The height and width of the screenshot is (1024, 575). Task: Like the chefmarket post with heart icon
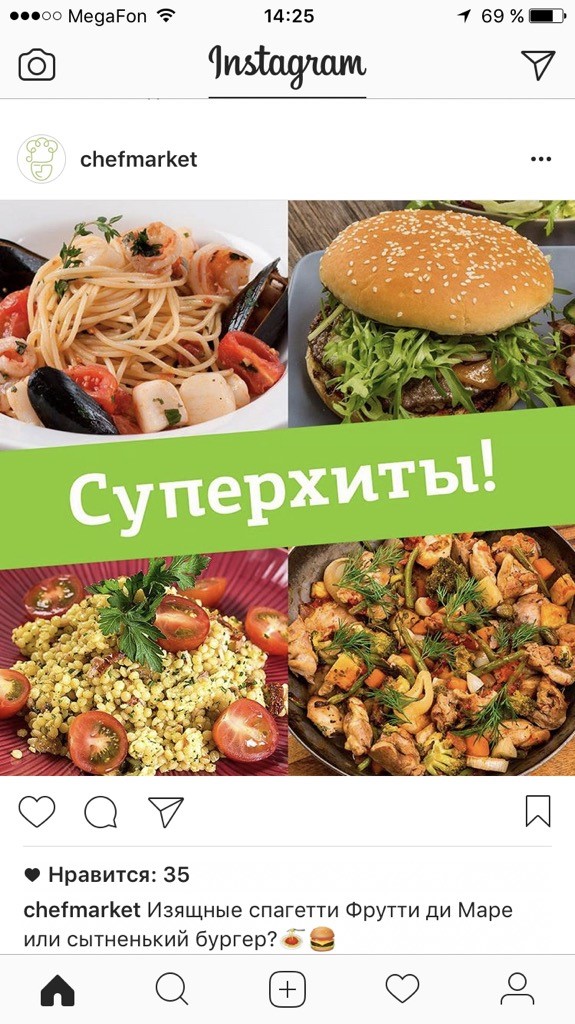pyautogui.click(x=37, y=812)
